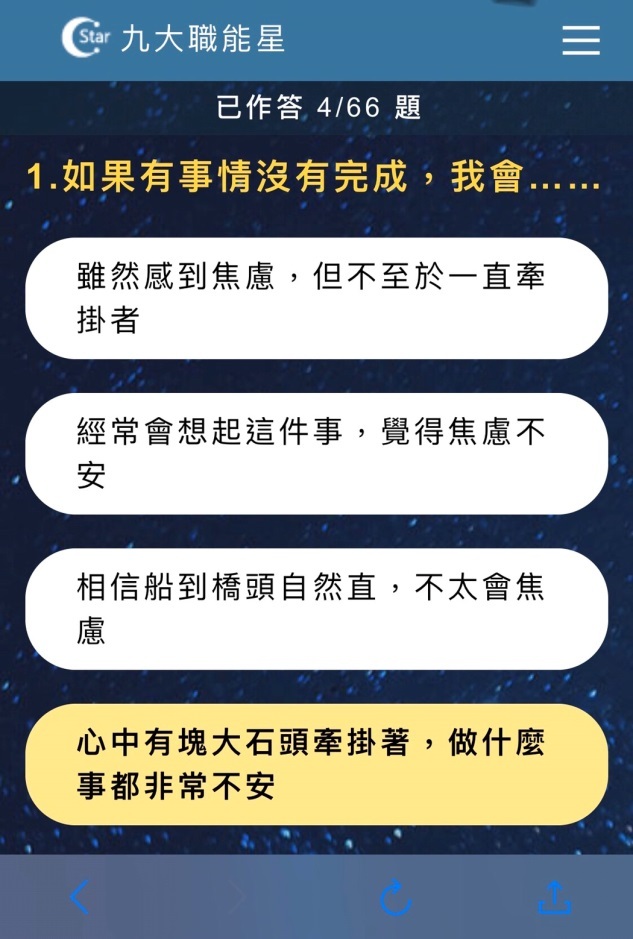Reload the current page
633x939 pixels.
coord(396,898)
